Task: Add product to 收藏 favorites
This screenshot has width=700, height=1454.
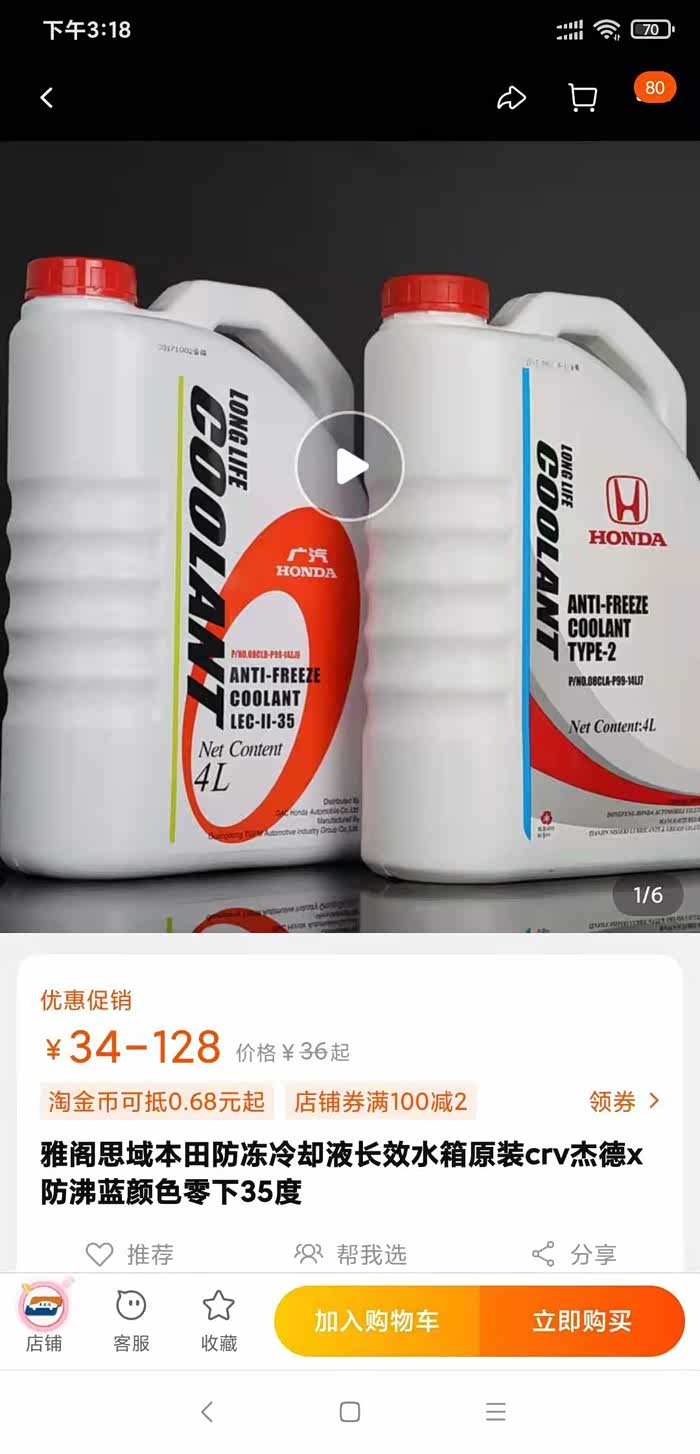Action: coord(218,1319)
